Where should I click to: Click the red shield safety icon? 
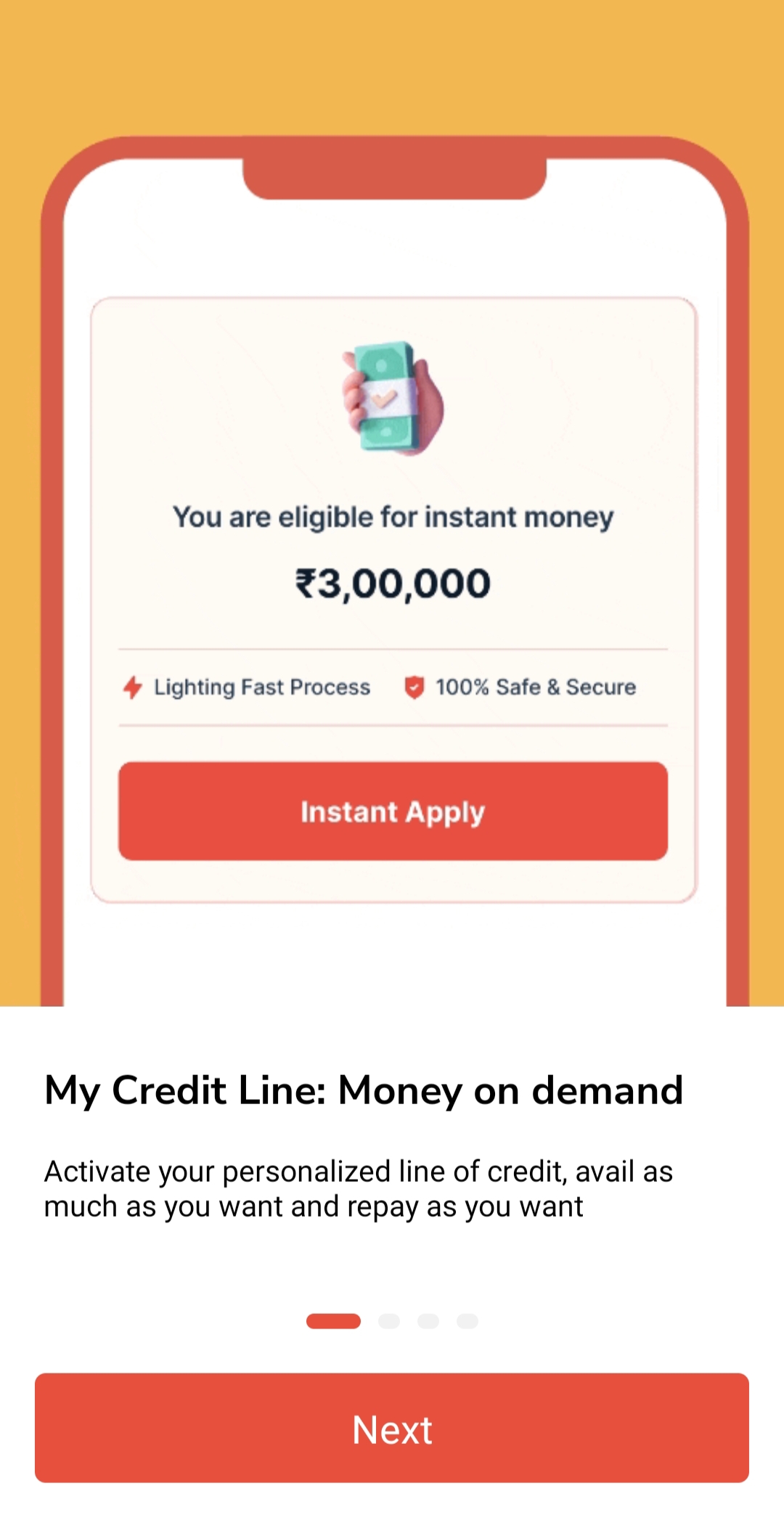coord(414,686)
